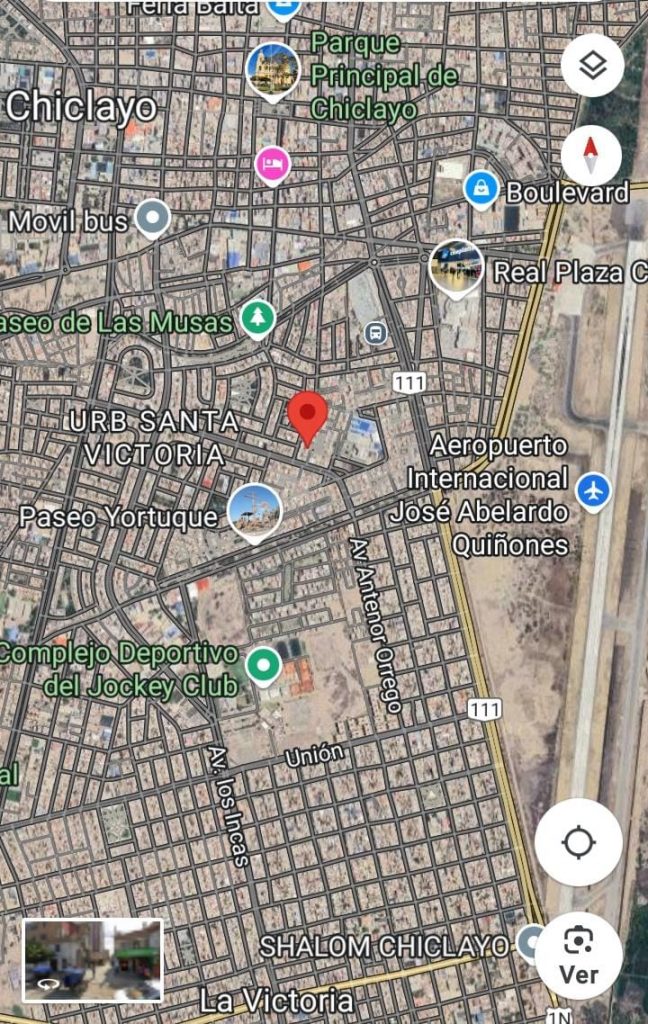Tap the SHALOM CHICLAYO location pin

(x=529, y=943)
